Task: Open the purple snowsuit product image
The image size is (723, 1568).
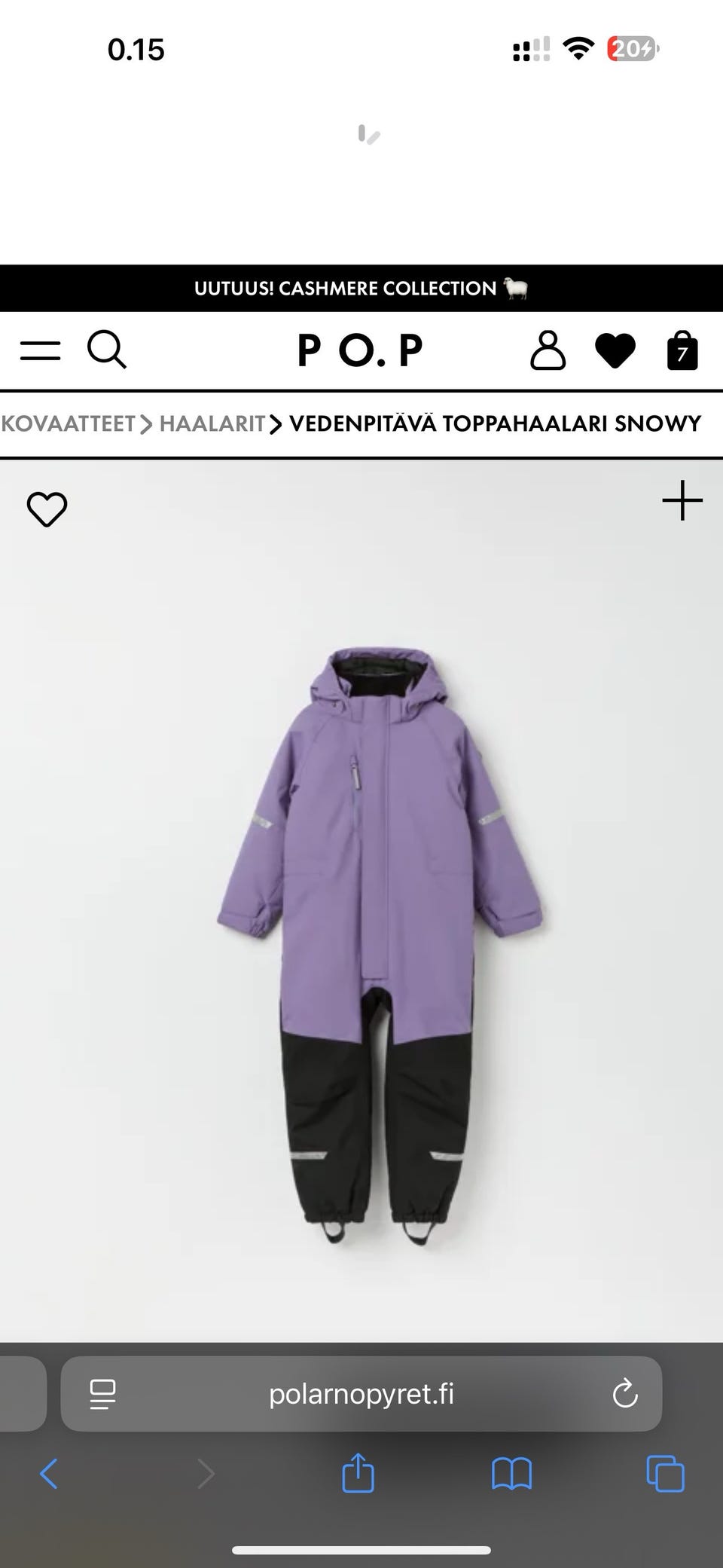Action: [380, 942]
